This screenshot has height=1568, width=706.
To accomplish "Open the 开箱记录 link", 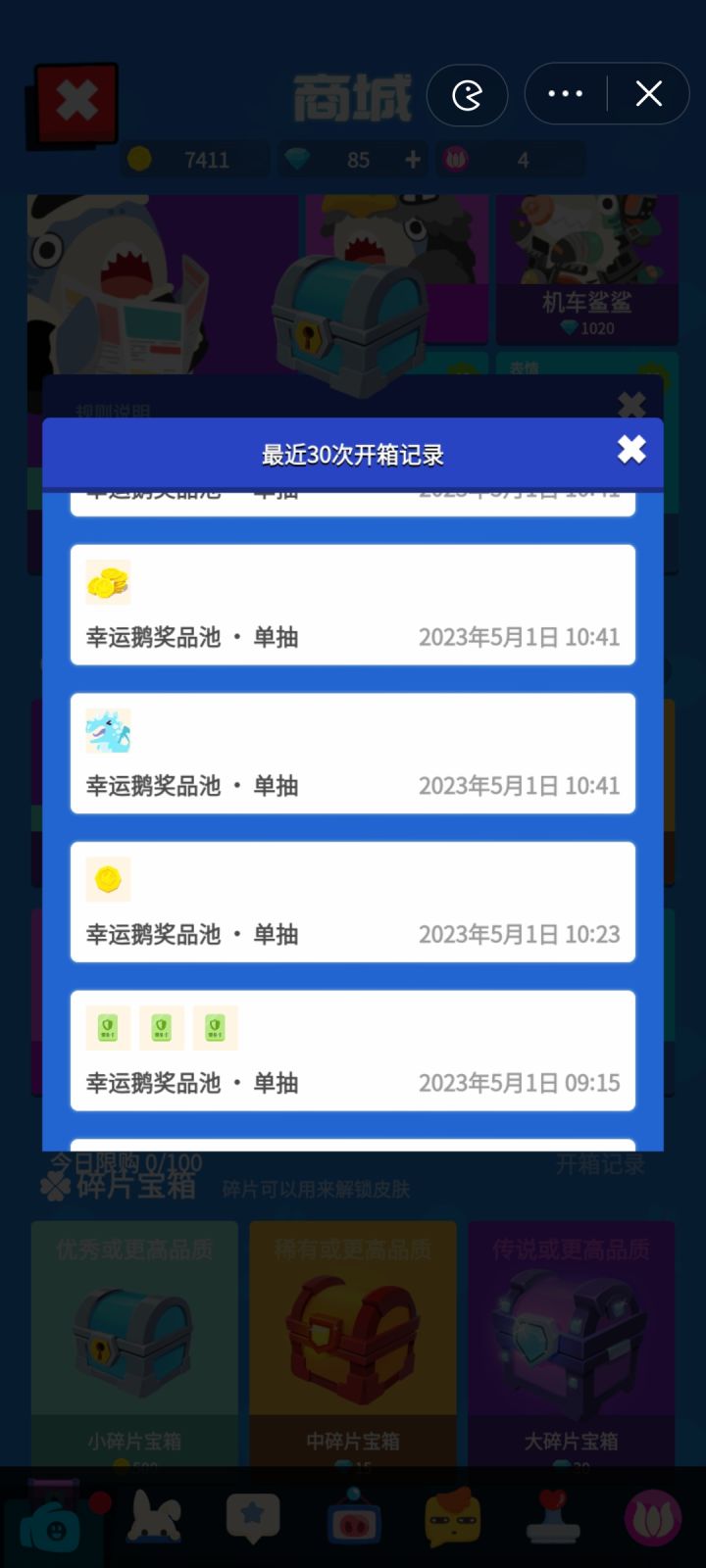I will (x=602, y=1164).
